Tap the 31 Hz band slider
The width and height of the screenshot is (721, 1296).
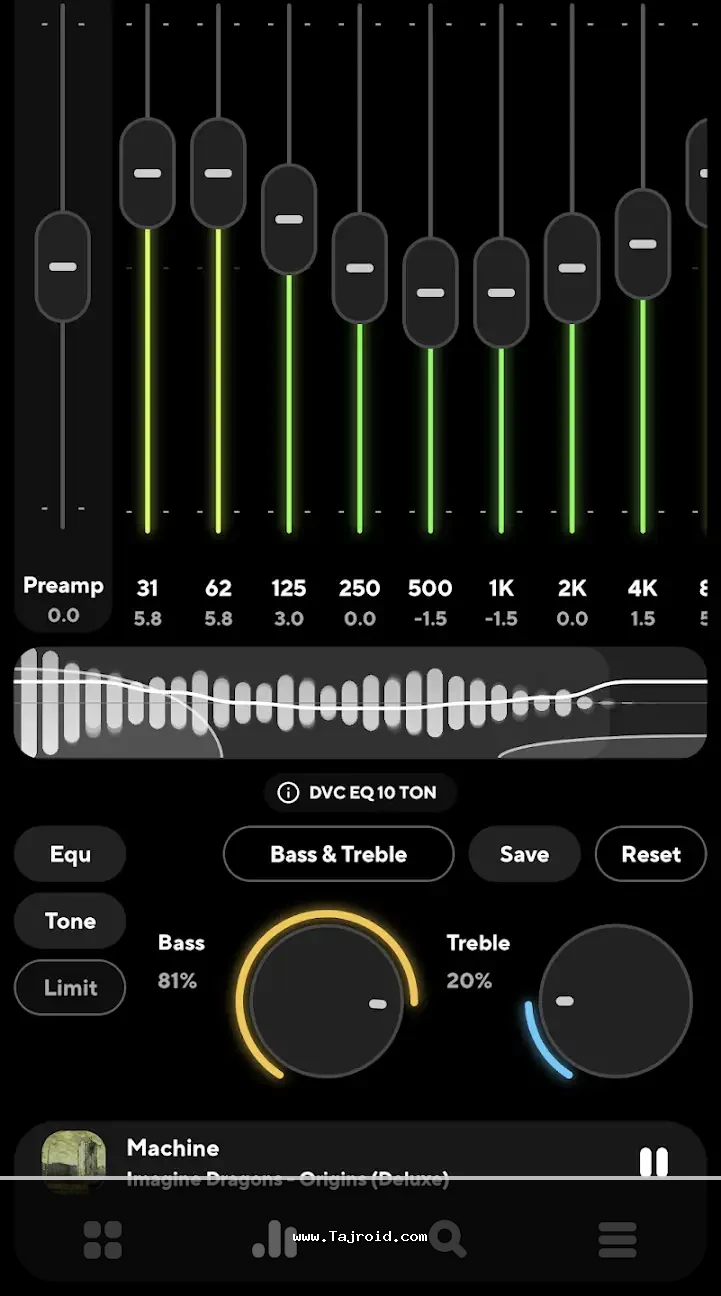point(147,173)
